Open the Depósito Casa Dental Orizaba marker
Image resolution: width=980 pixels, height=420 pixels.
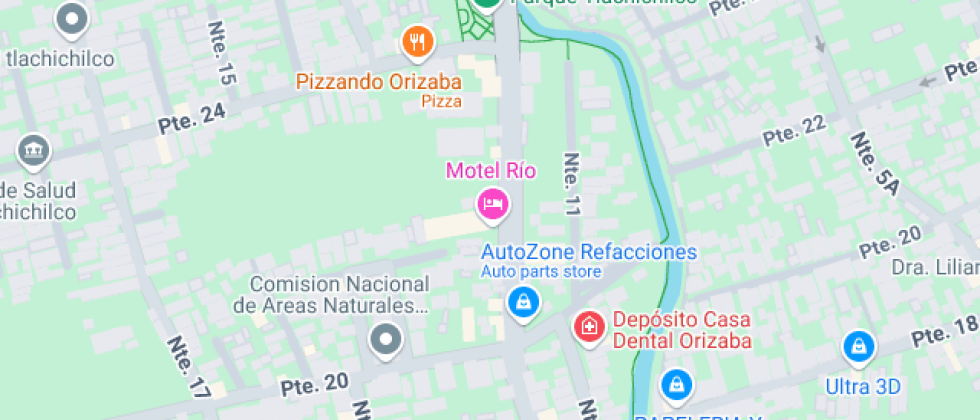point(589,325)
